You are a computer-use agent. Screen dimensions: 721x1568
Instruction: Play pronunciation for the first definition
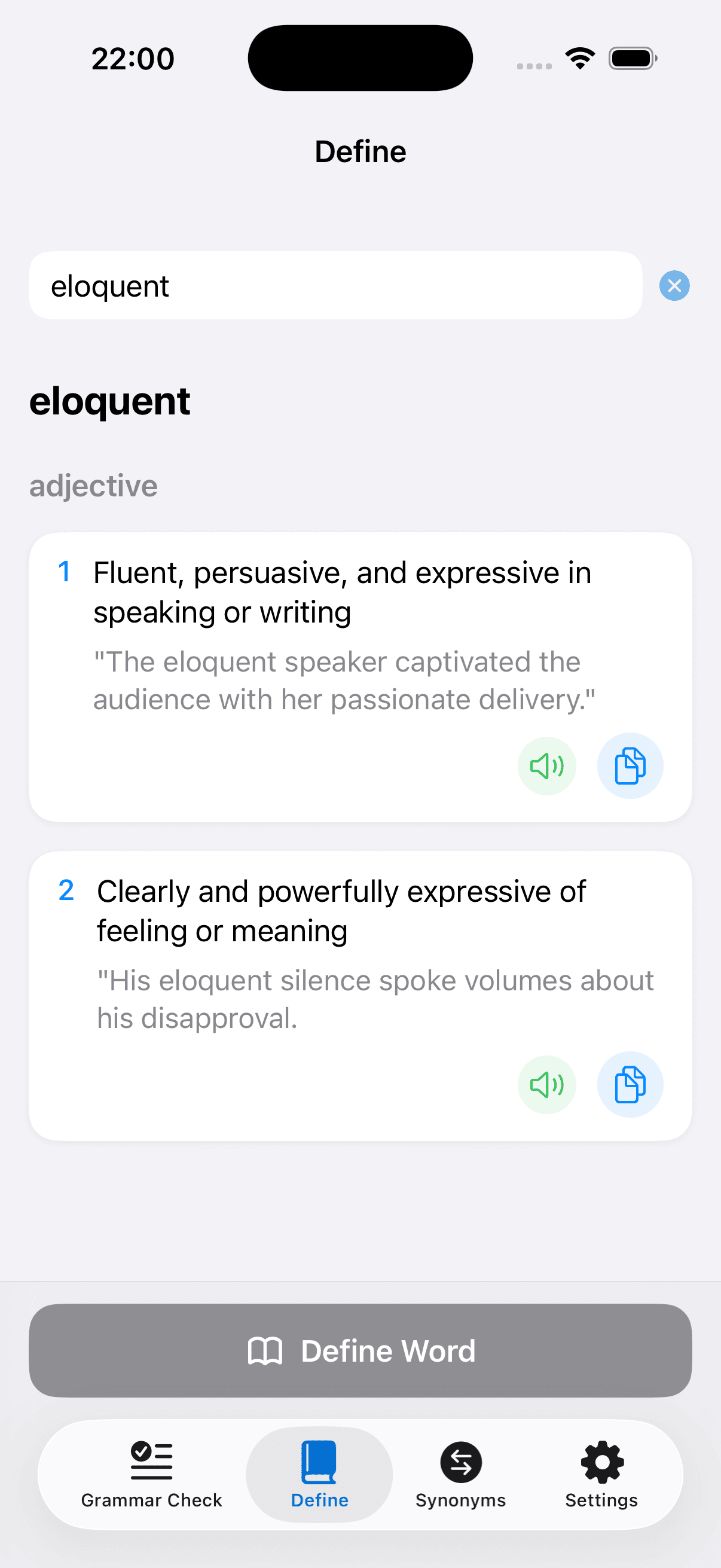(546, 765)
